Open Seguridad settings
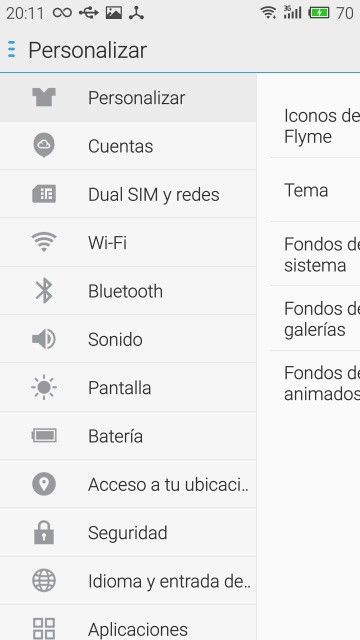360x640 pixels. coord(128,532)
